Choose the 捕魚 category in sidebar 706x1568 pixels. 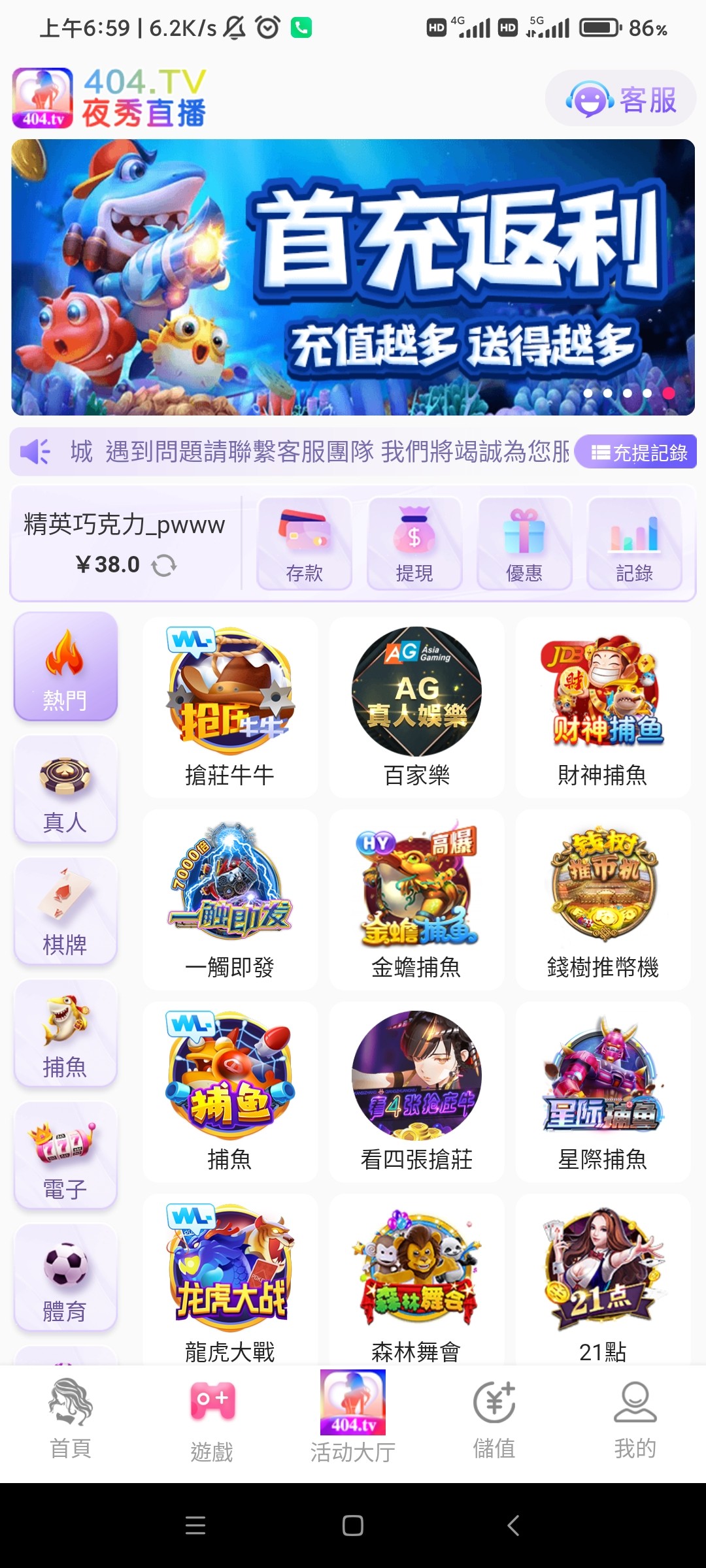tap(65, 1034)
